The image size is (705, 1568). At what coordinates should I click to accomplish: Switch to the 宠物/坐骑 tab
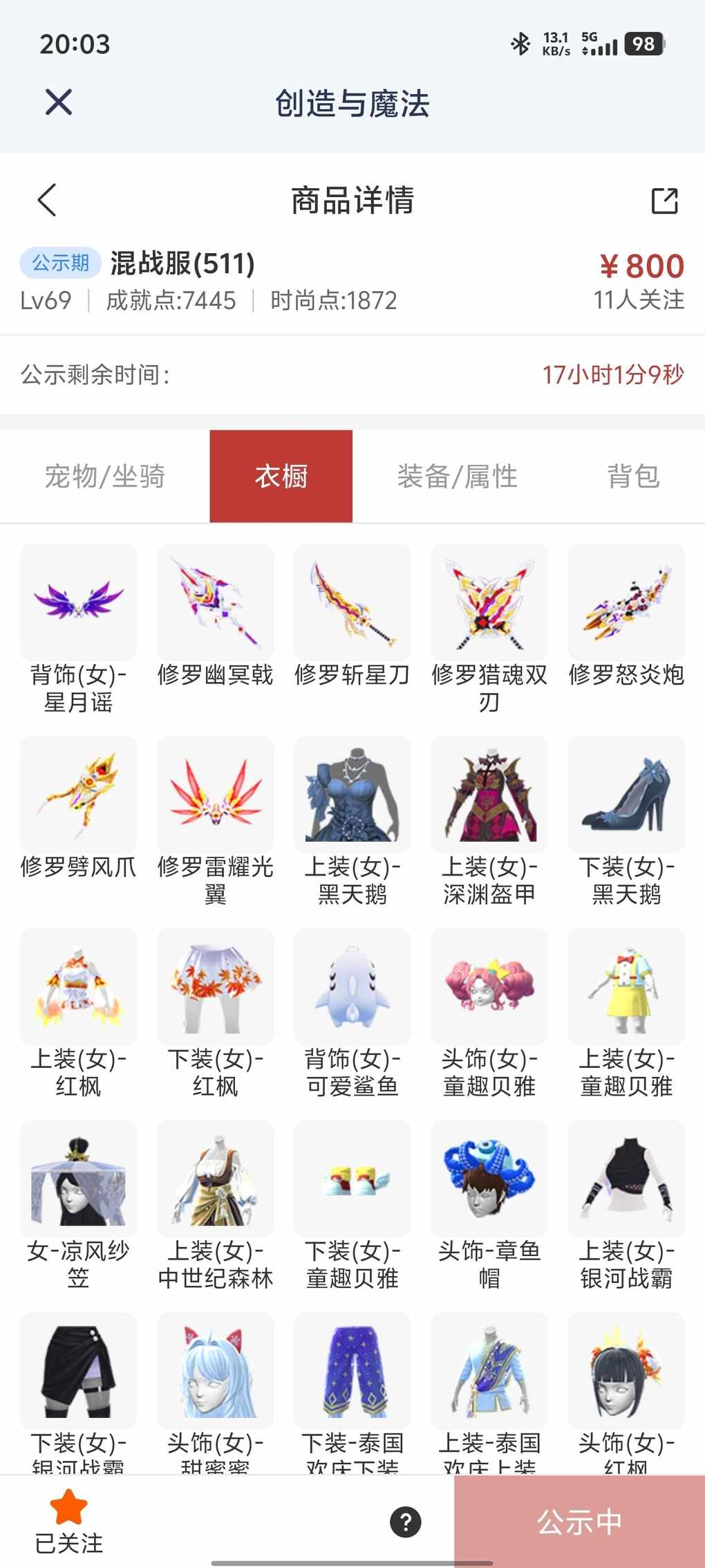(105, 477)
